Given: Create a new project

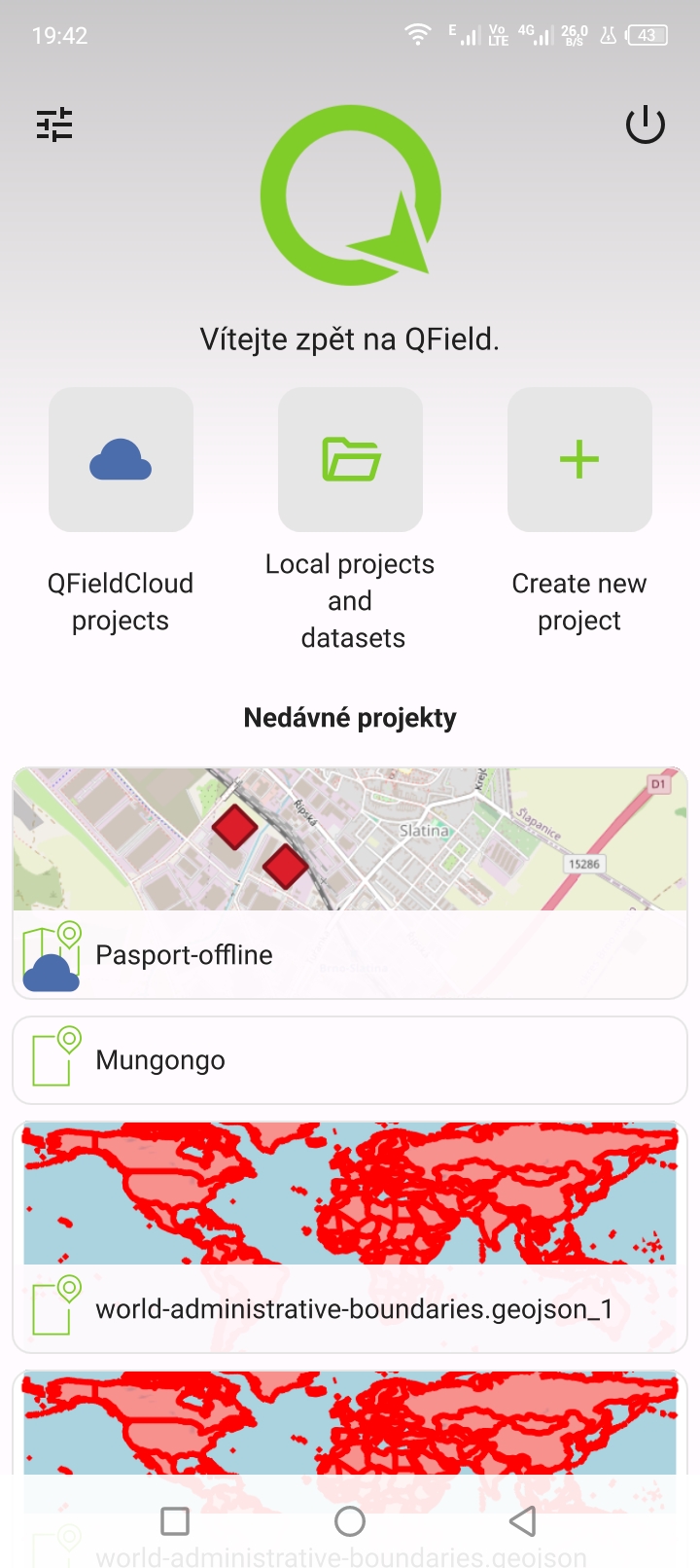Looking at the screenshot, I should coord(579,460).
